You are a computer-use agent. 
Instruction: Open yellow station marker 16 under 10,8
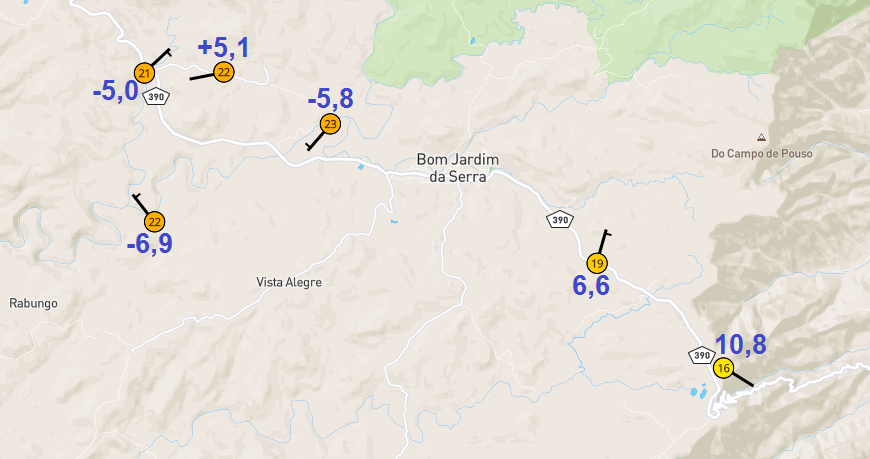(x=723, y=369)
